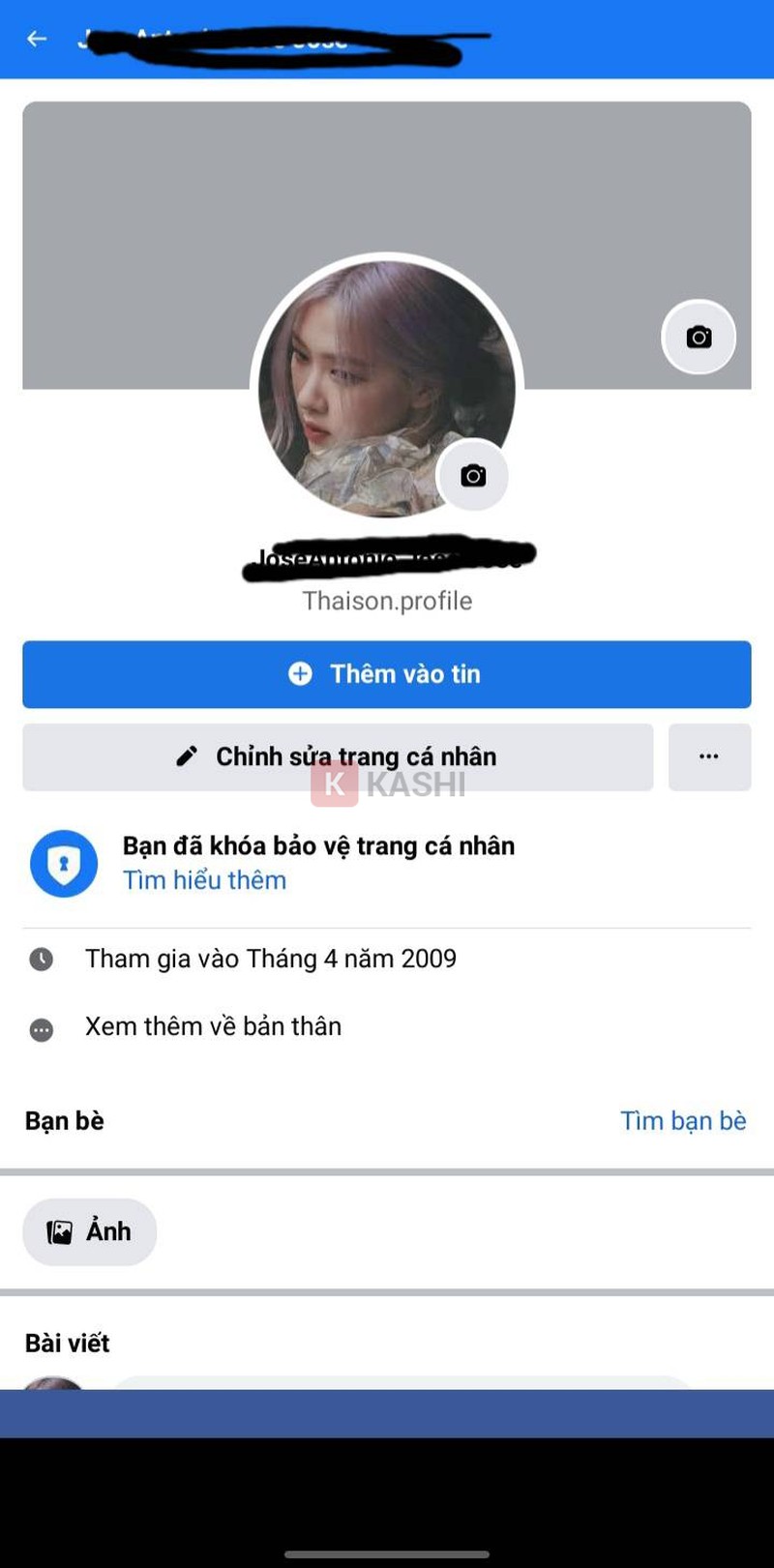Tap the speech bubble icon near Xem thêm

coord(40,1027)
